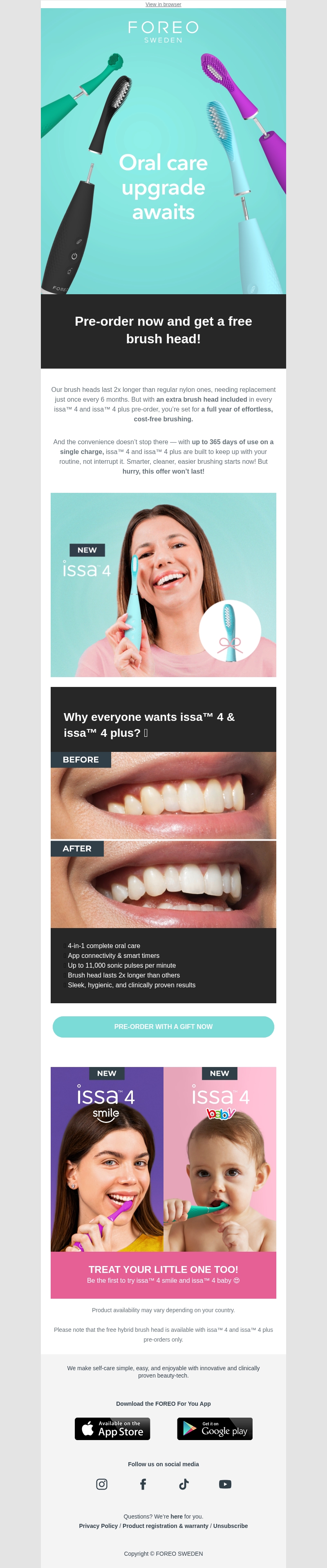Get the app on Google Play
This screenshot has width=327, height=1568.
[x=214, y=1429]
